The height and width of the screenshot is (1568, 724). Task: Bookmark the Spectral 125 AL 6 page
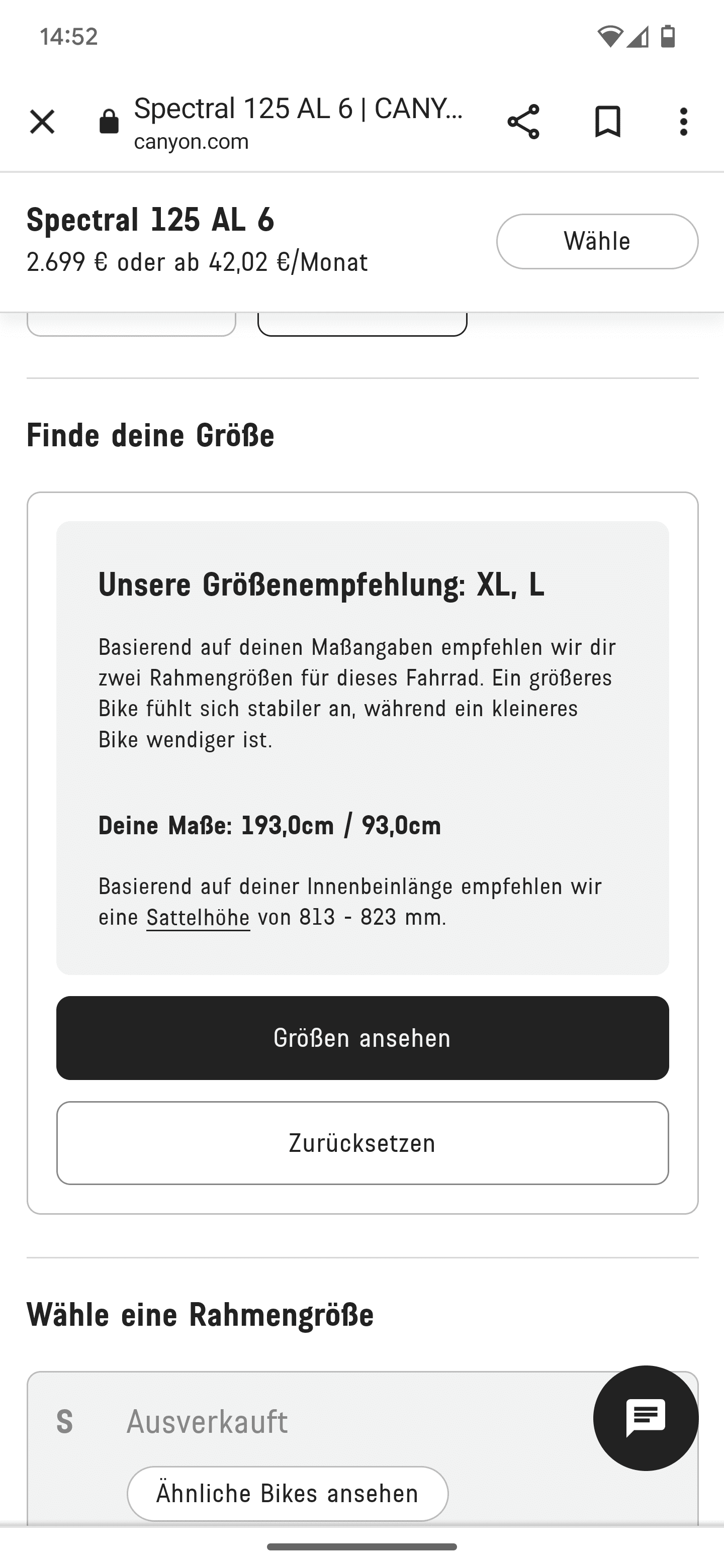[x=607, y=122]
